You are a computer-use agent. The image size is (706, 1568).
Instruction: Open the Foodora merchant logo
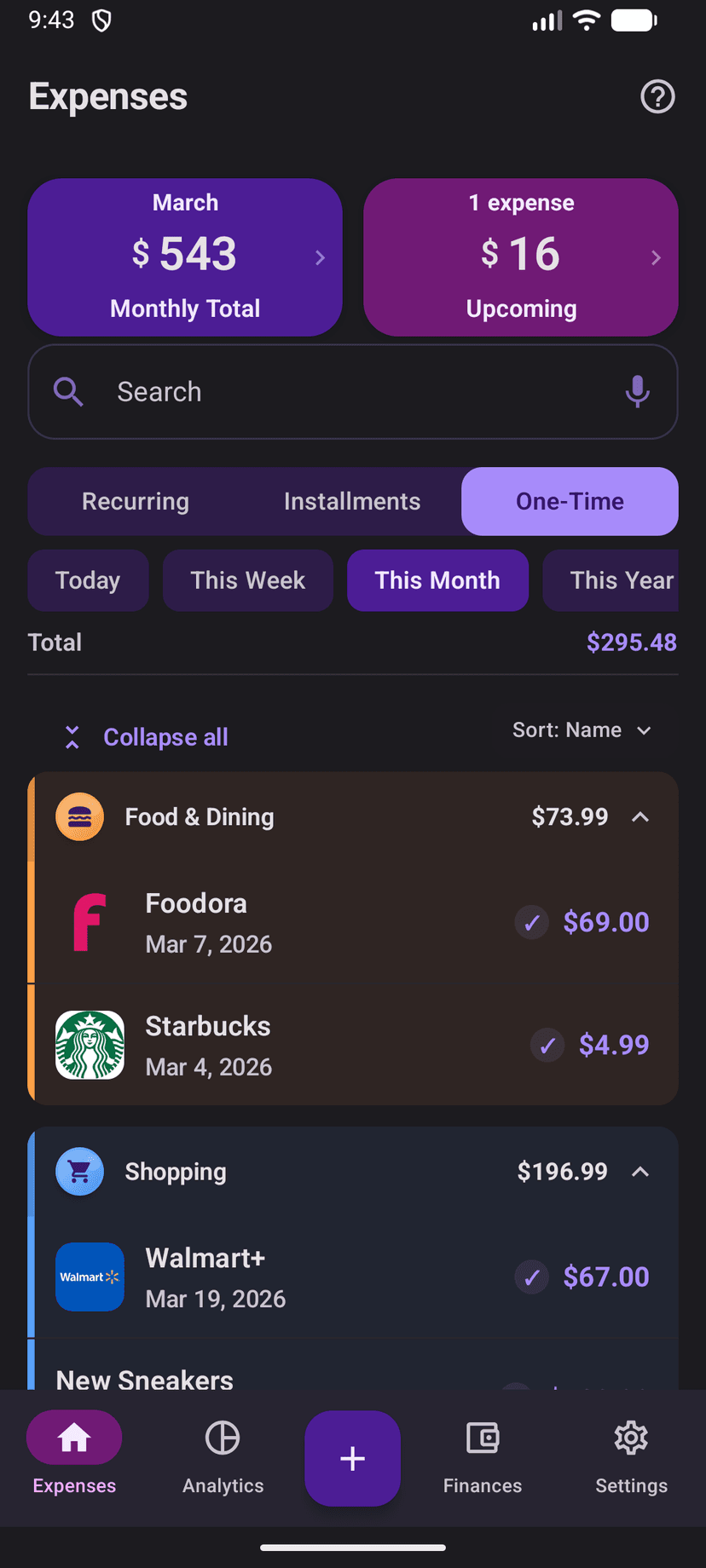click(x=89, y=923)
